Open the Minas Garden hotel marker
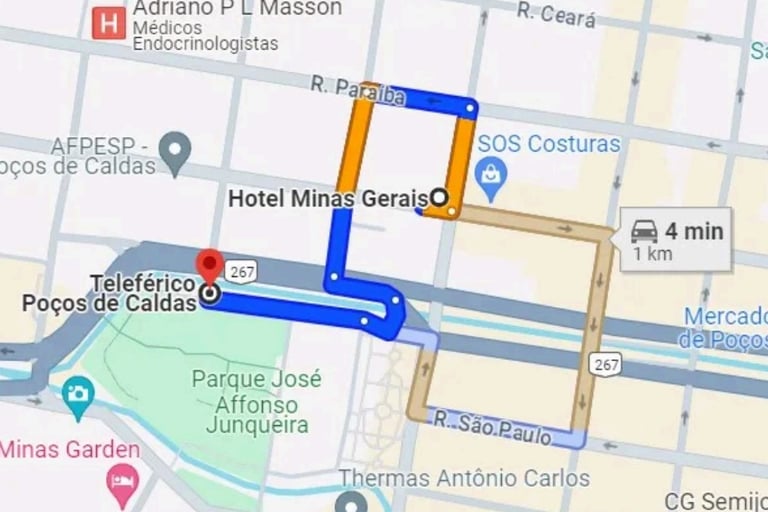 tap(122, 483)
